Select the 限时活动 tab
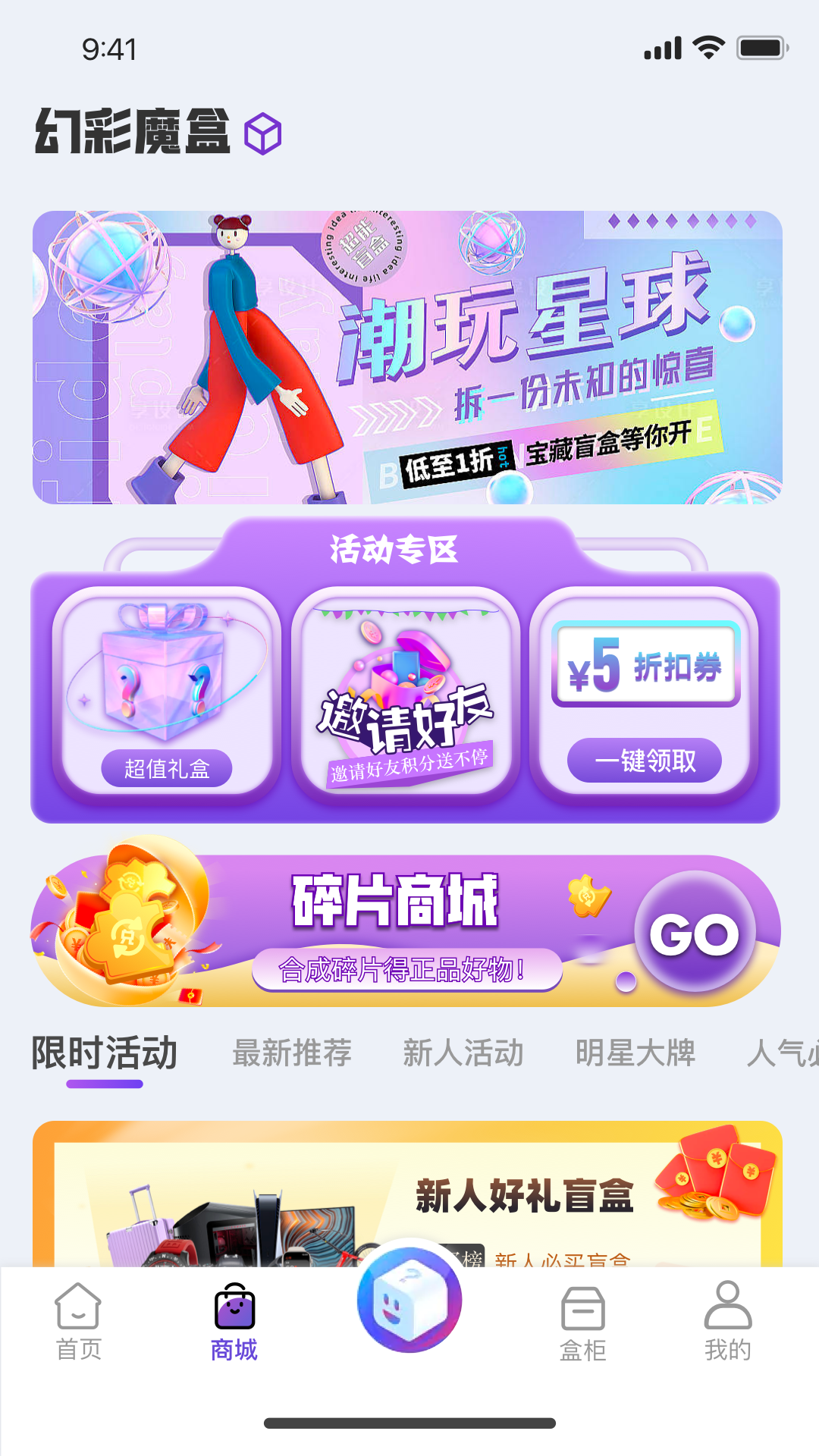819x1456 pixels. 105,1053
